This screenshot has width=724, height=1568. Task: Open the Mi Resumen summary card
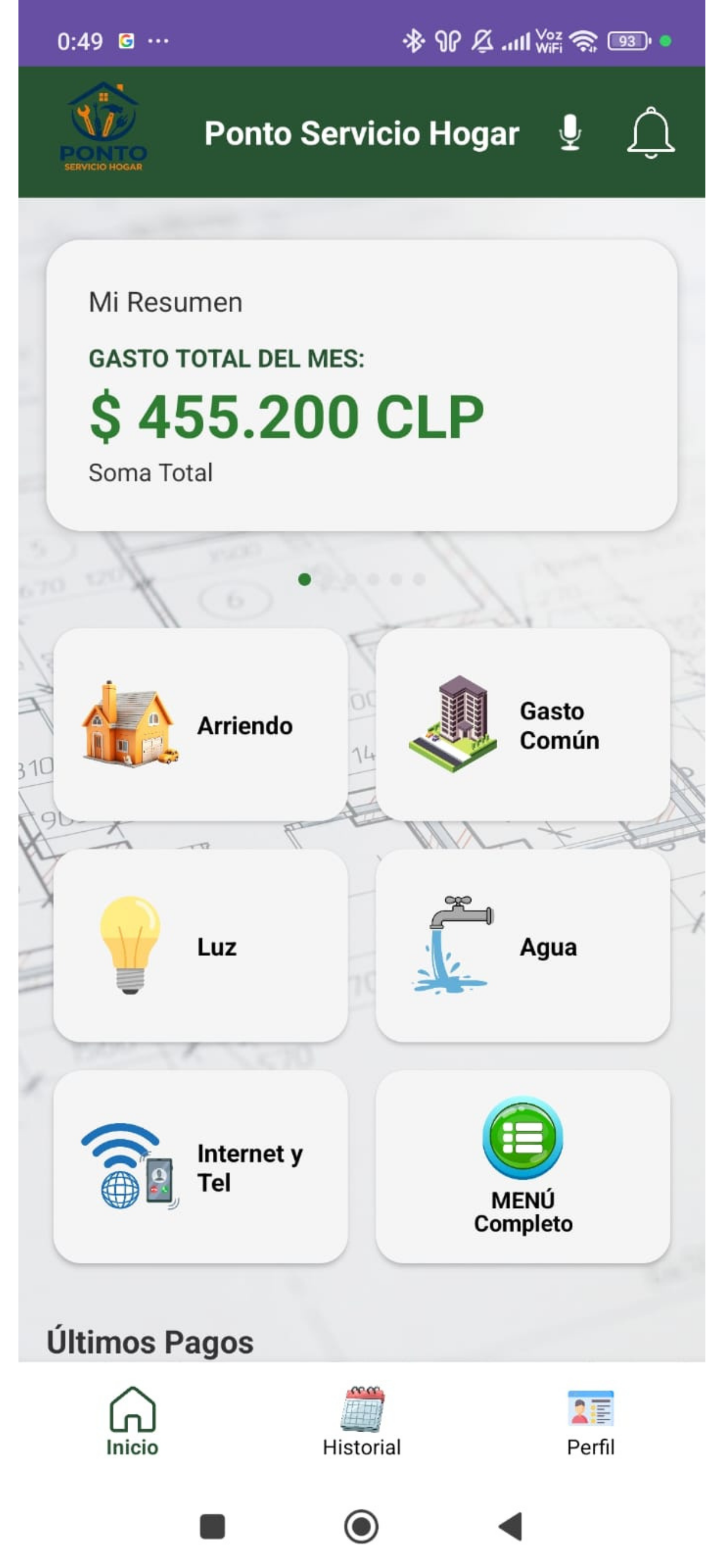click(x=361, y=386)
